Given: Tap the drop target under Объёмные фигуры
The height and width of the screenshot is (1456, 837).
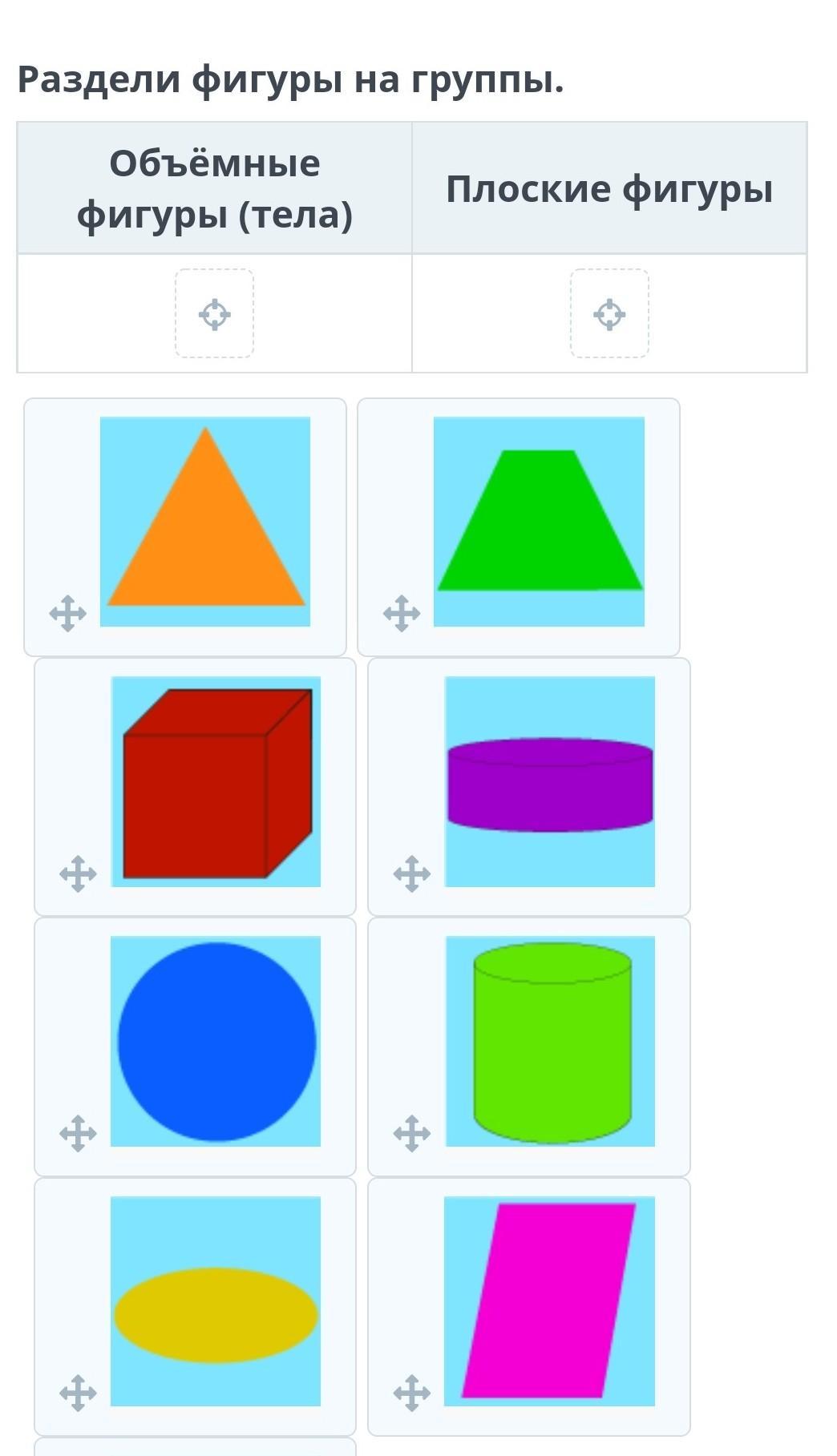Looking at the screenshot, I should [215, 313].
